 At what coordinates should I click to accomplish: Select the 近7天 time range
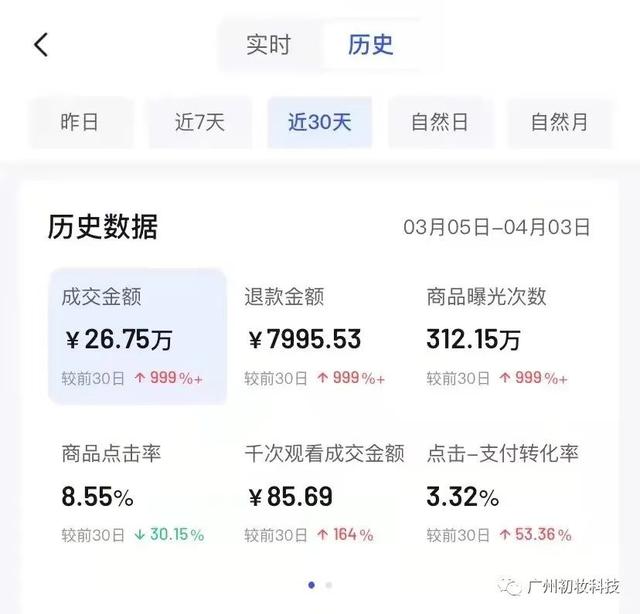pyautogui.click(x=200, y=123)
